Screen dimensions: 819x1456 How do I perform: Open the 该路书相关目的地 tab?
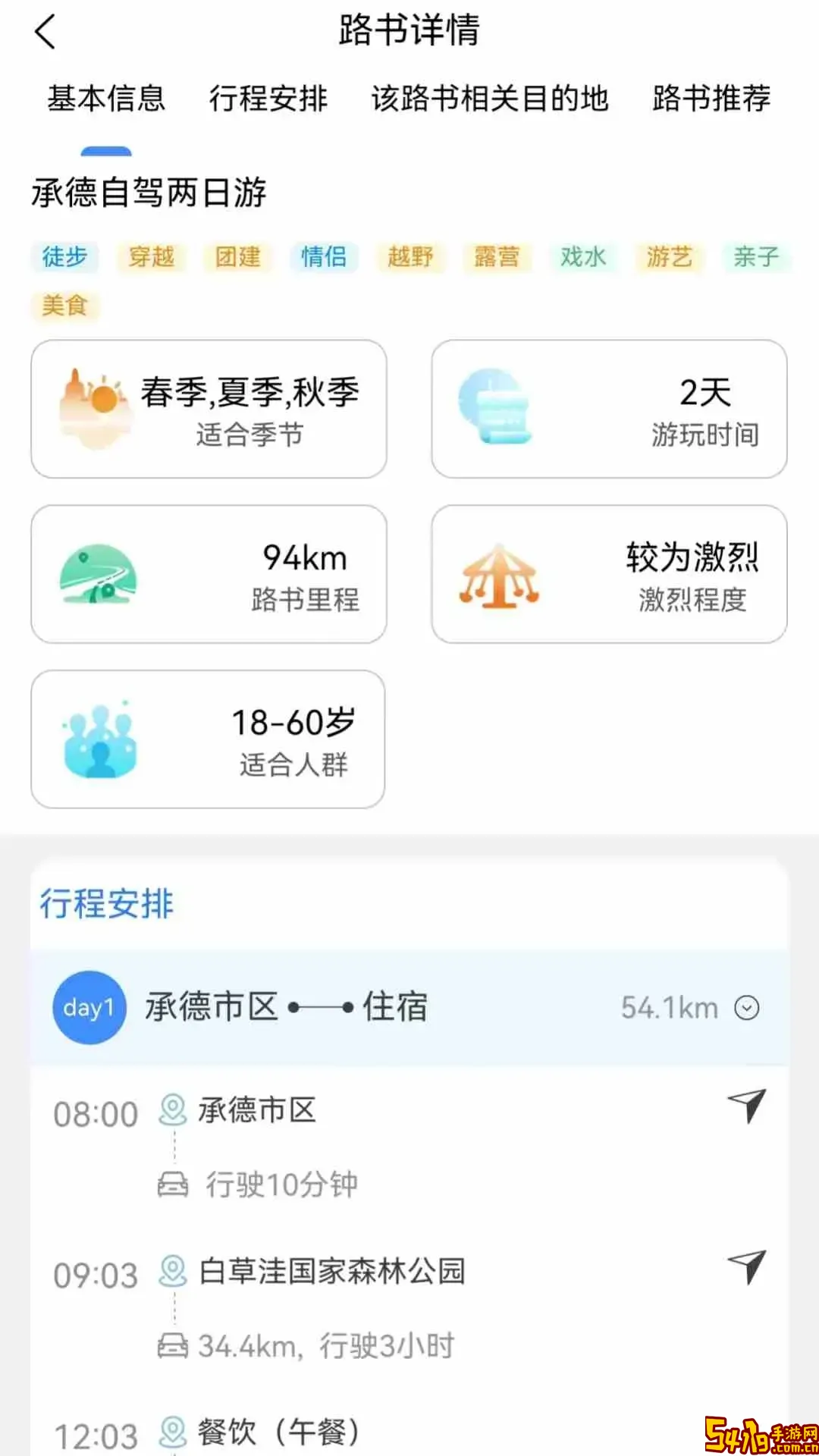coord(490,99)
